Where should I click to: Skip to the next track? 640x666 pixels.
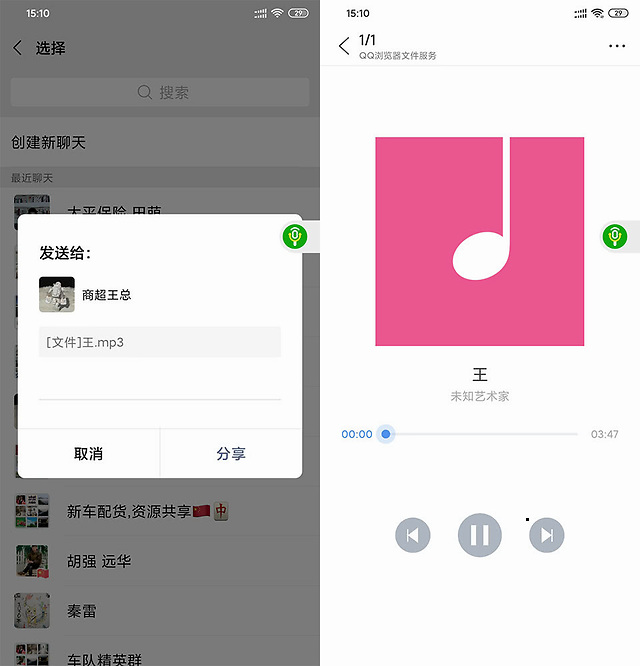pyautogui.click(x=547, y=534)
